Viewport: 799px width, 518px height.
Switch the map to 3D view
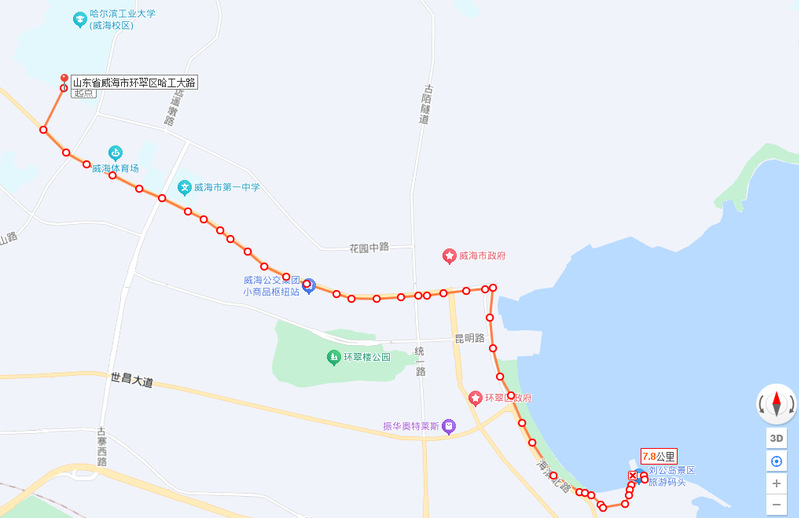[x=777, y=438]
